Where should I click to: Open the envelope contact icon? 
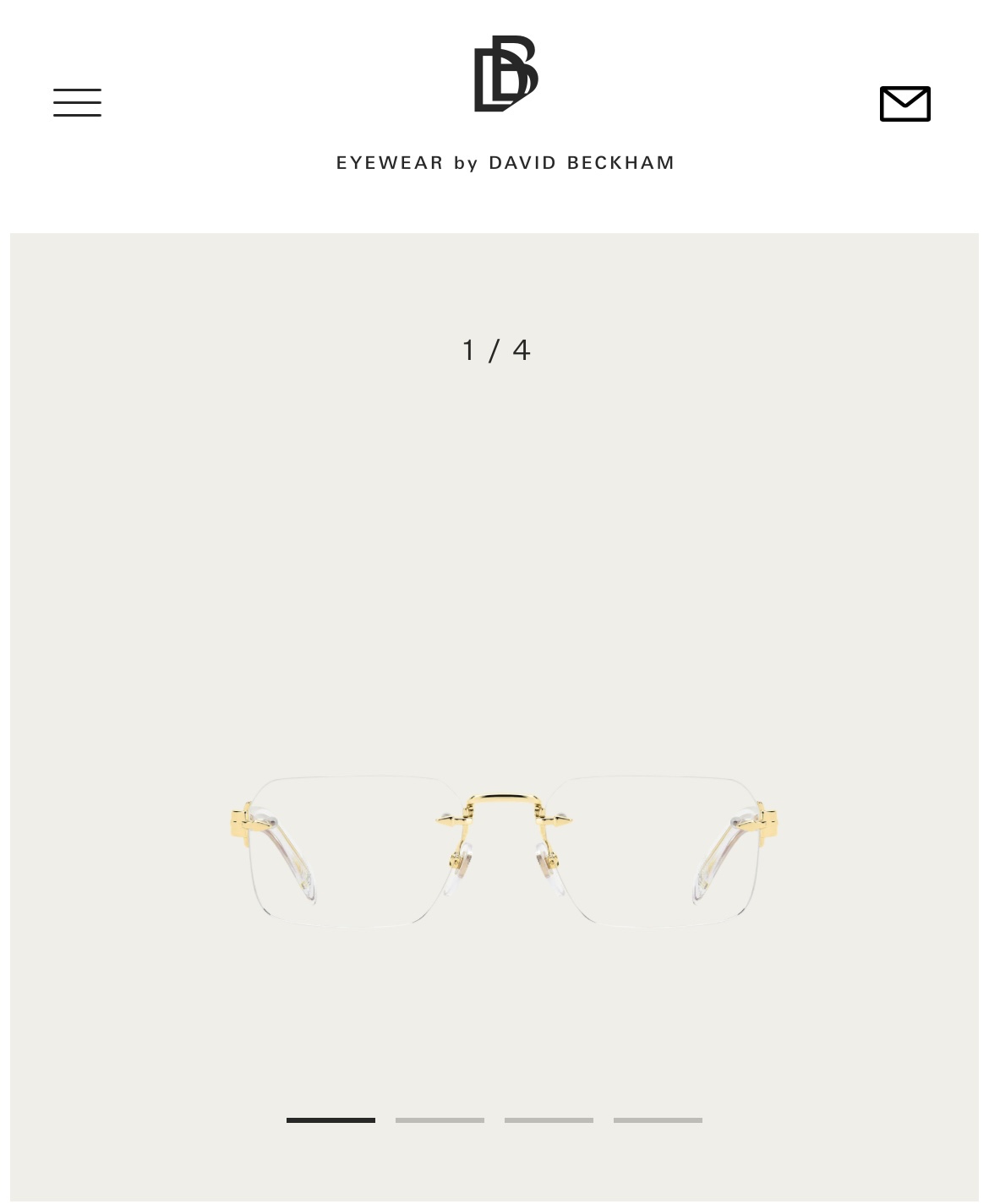pos(904,104)
